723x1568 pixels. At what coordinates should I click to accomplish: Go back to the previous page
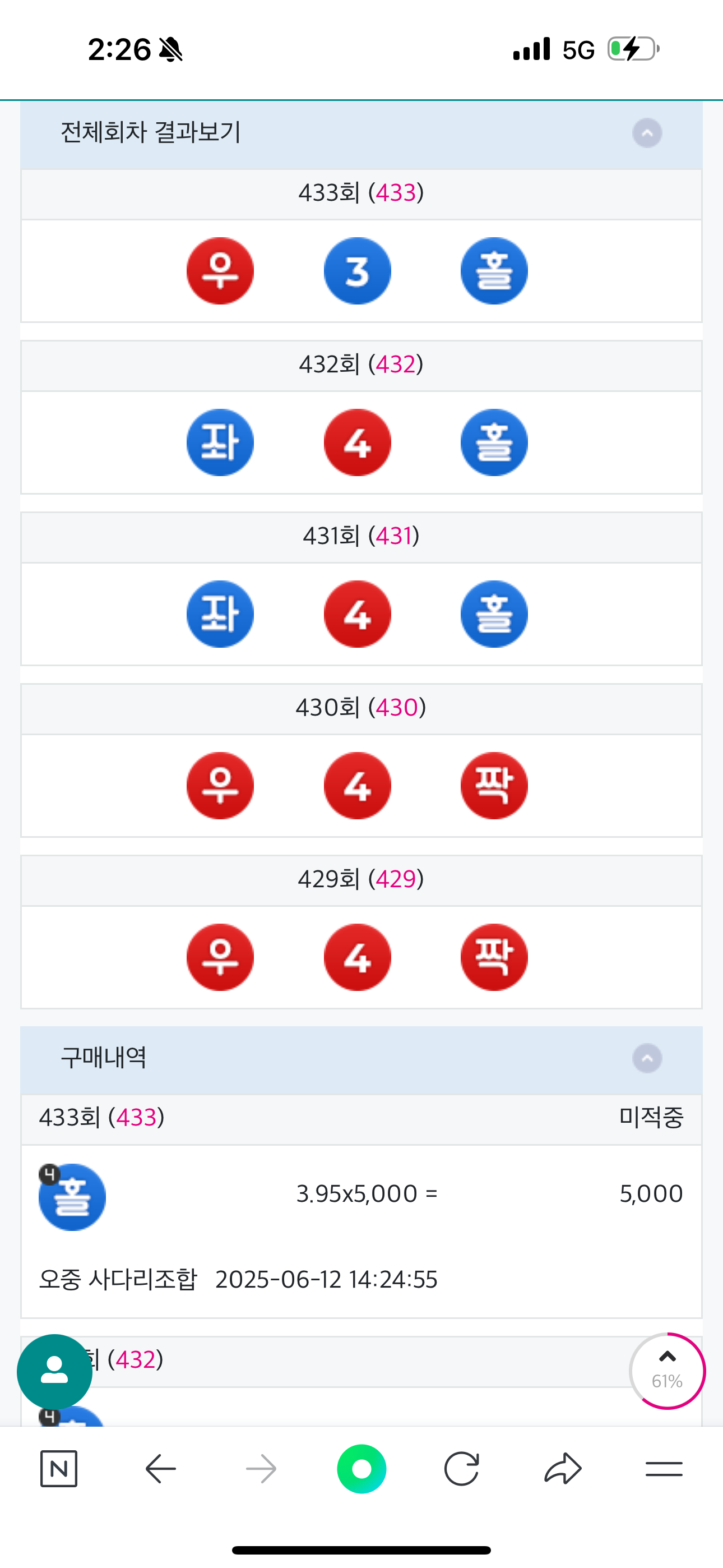tap(161, 1469)
